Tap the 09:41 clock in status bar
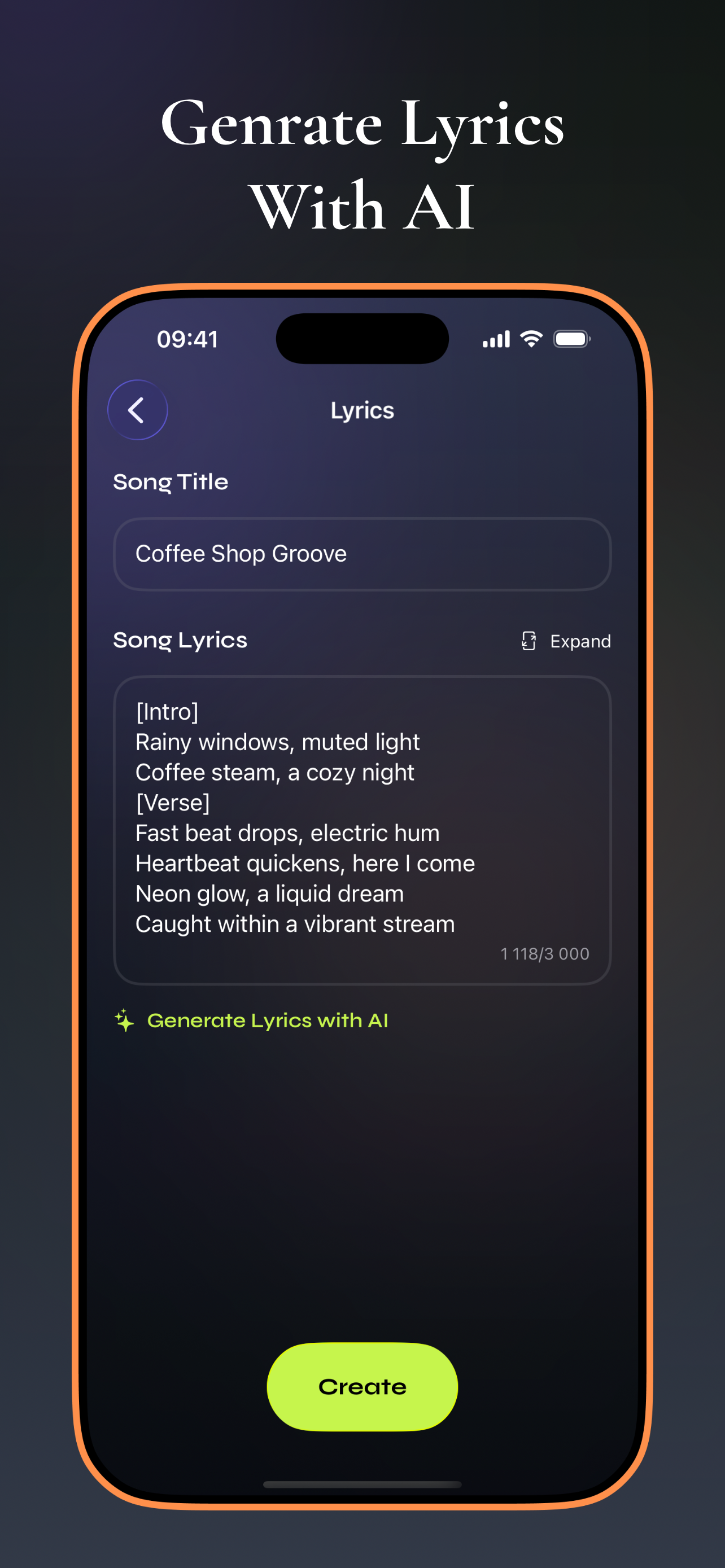 click(x=186, y=339)
